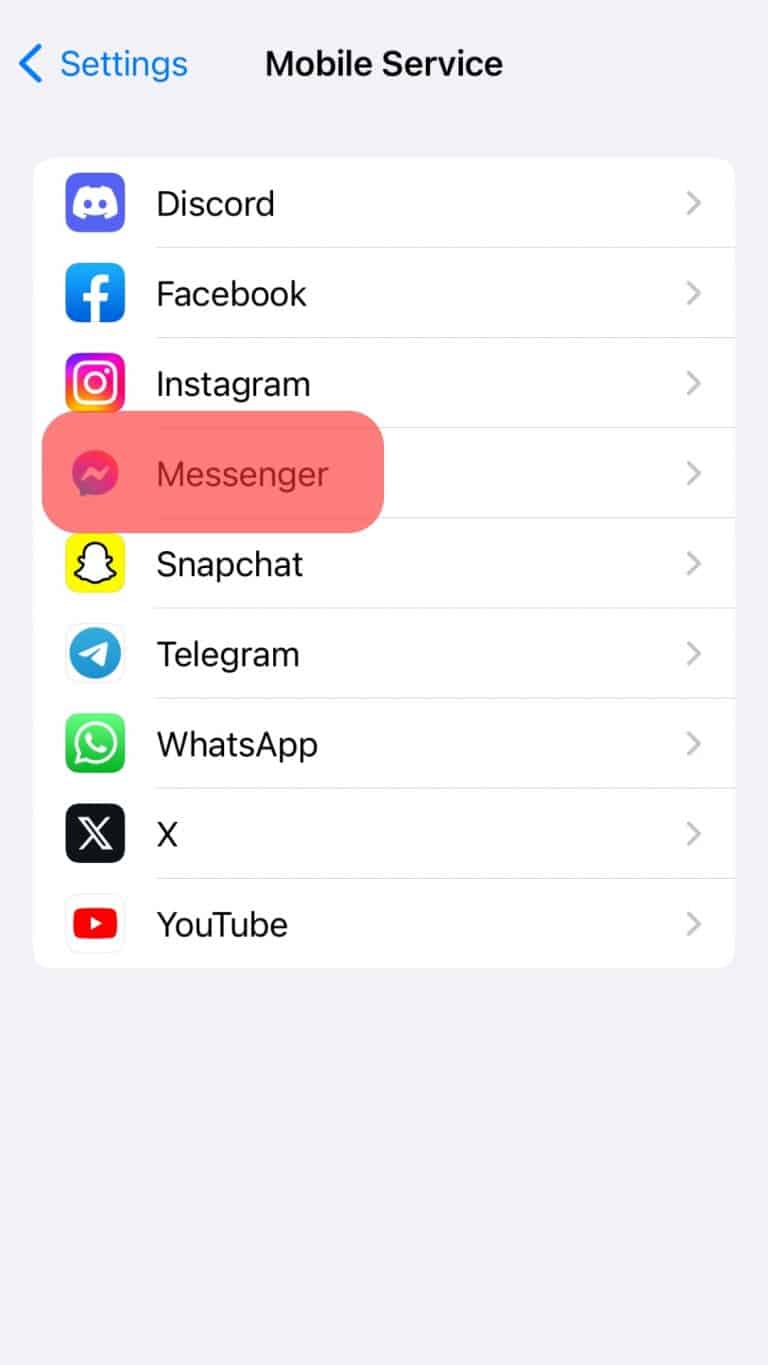Tap the Messenger app icon
The image size is (768, 1365).
point(95,473)
